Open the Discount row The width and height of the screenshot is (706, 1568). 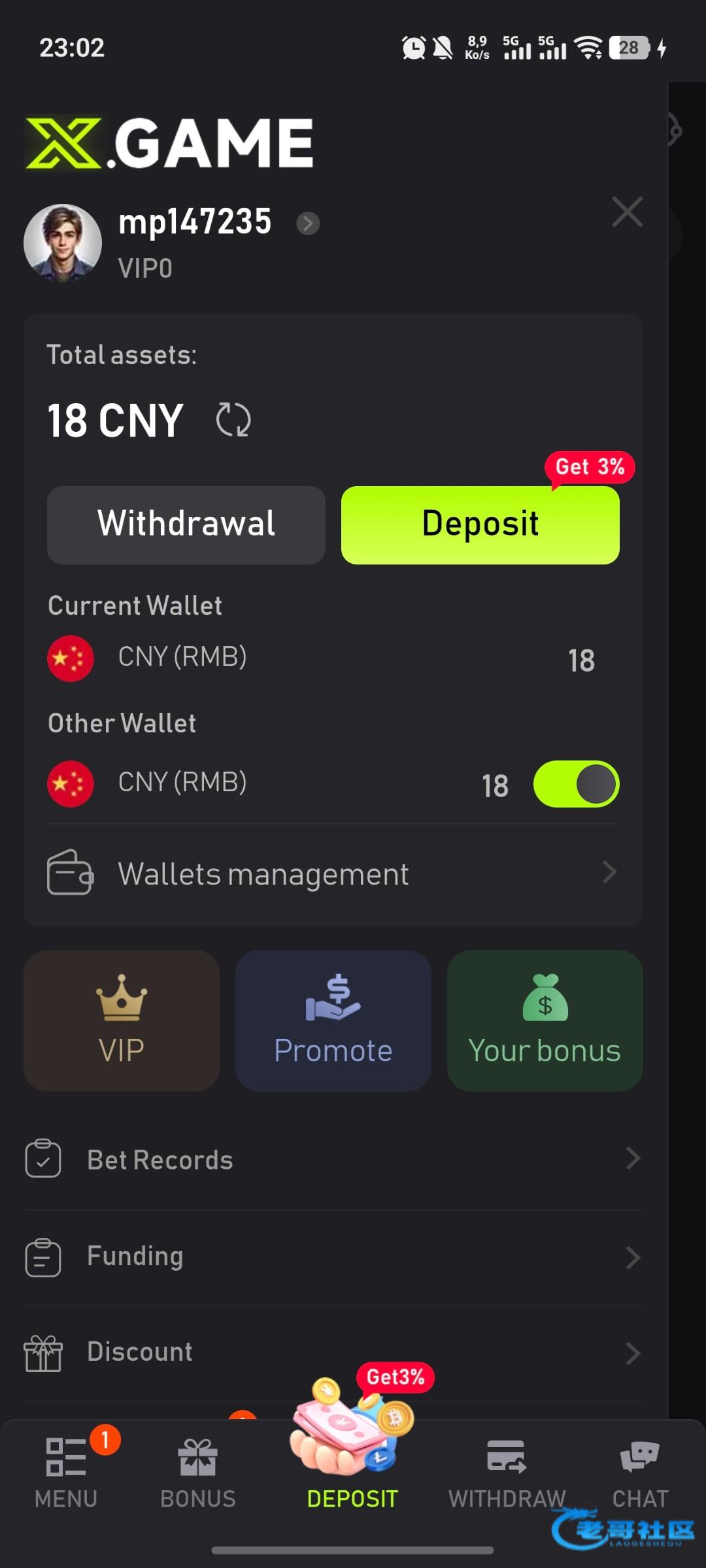(x=333, y=1352)
